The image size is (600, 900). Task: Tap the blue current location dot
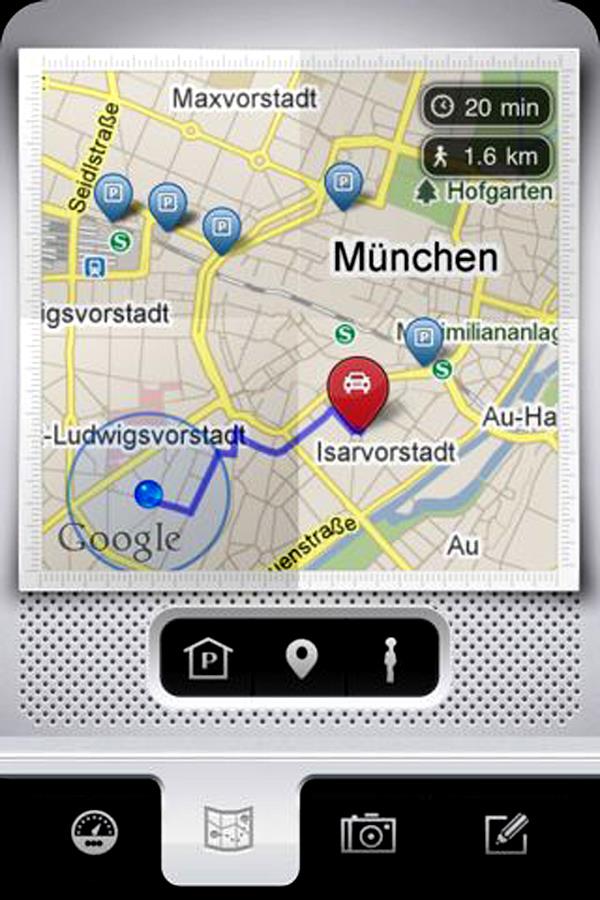(x=149, y=492)
